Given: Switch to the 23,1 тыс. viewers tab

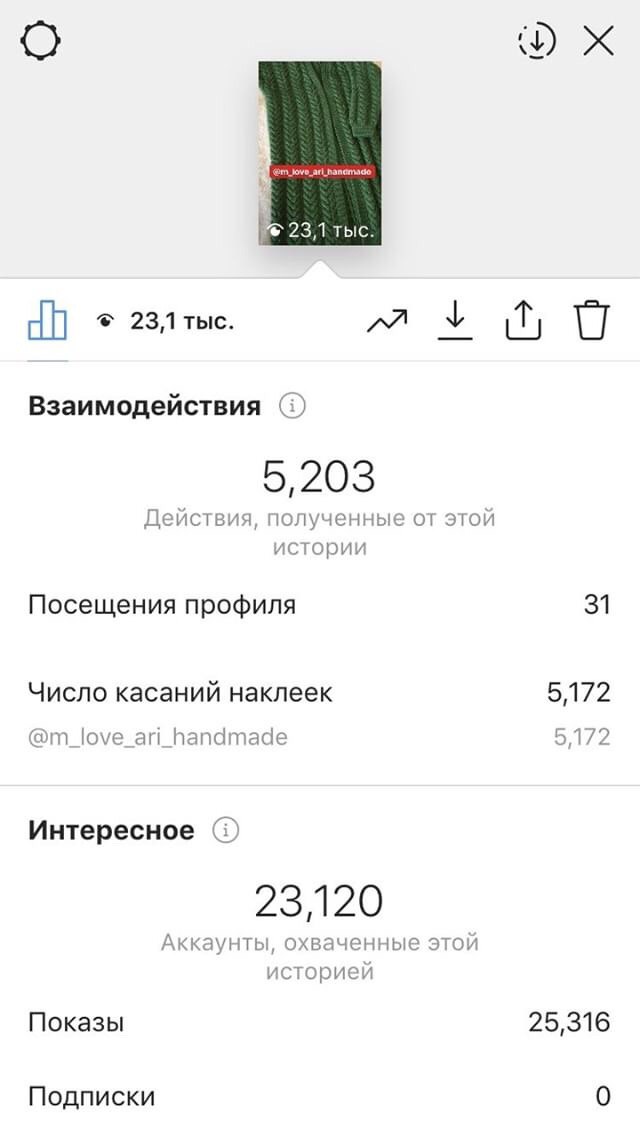Looking at the screenshot, I should click(165, 321).
